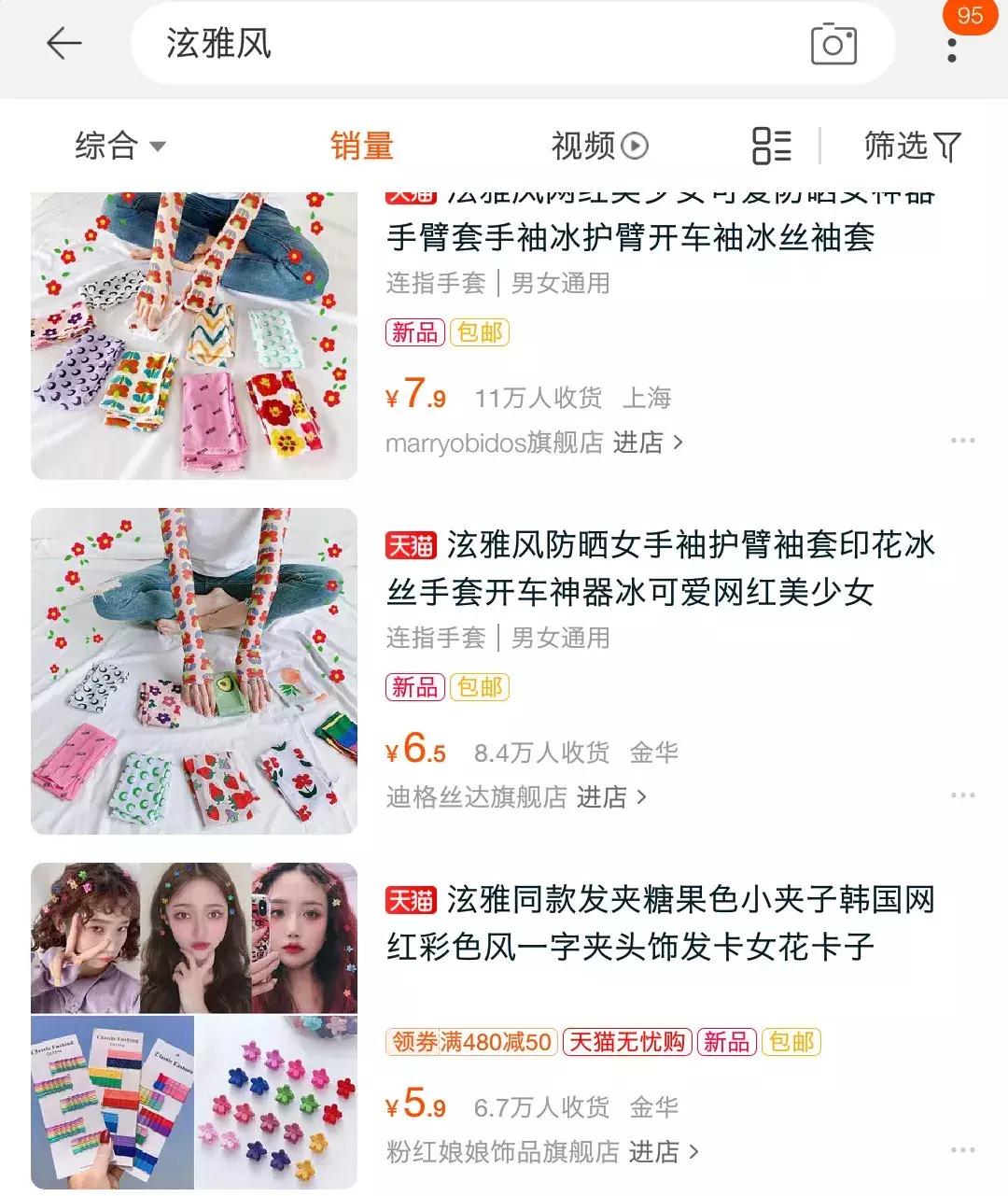Tap the three-dot icon on the hair clip product

pos(962,1149)
